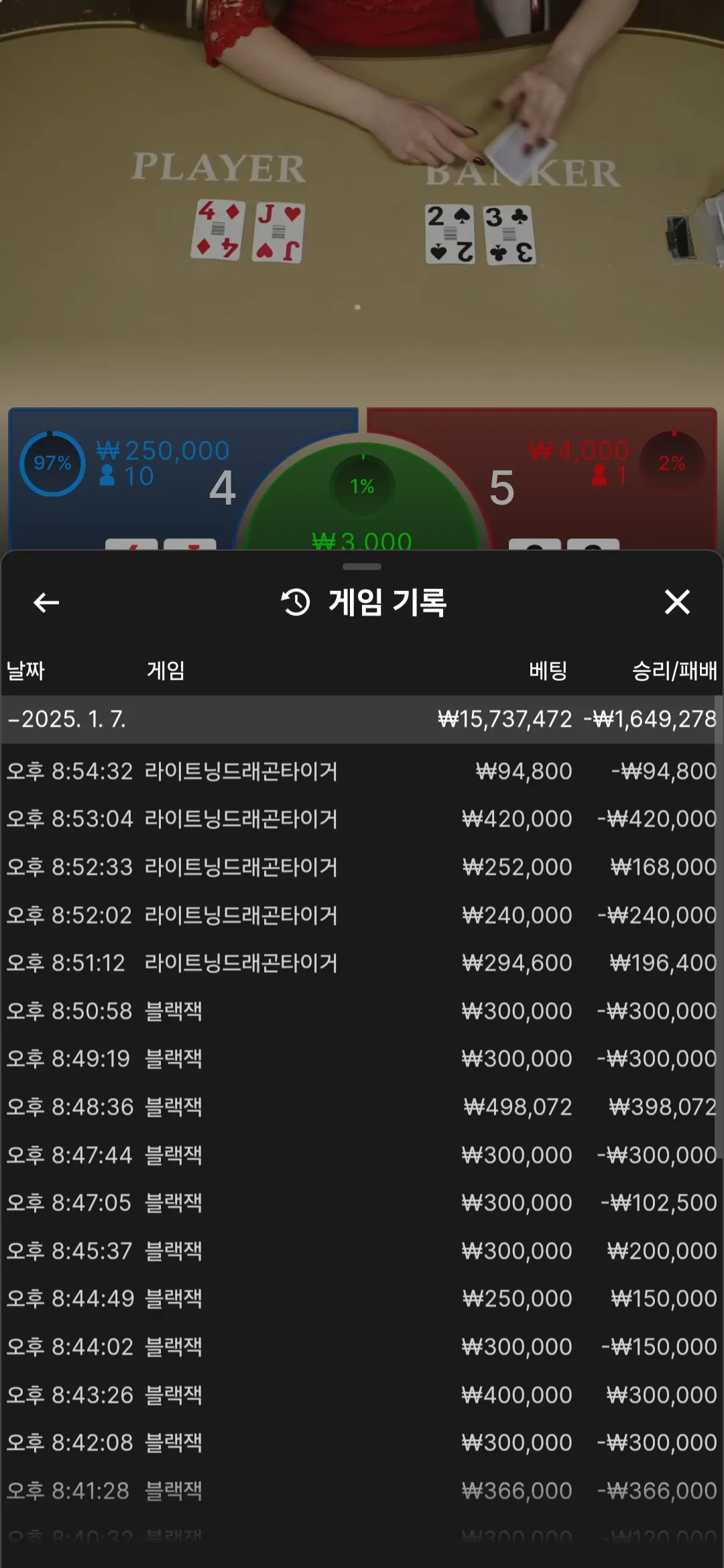
Task: Open the 오후 8:43:26 블랙잭 record
Action: tap(361, 1395)
